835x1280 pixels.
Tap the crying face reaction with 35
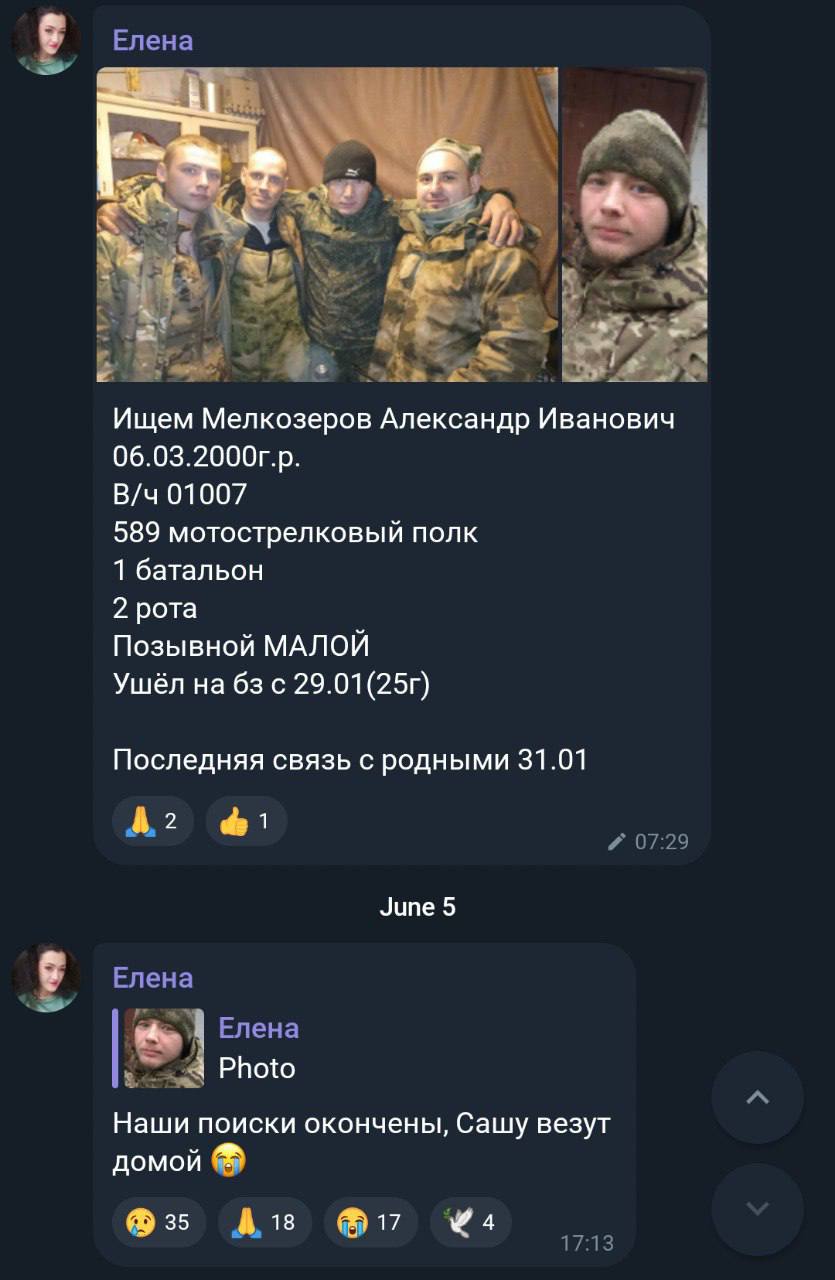tap(159, 1222)
